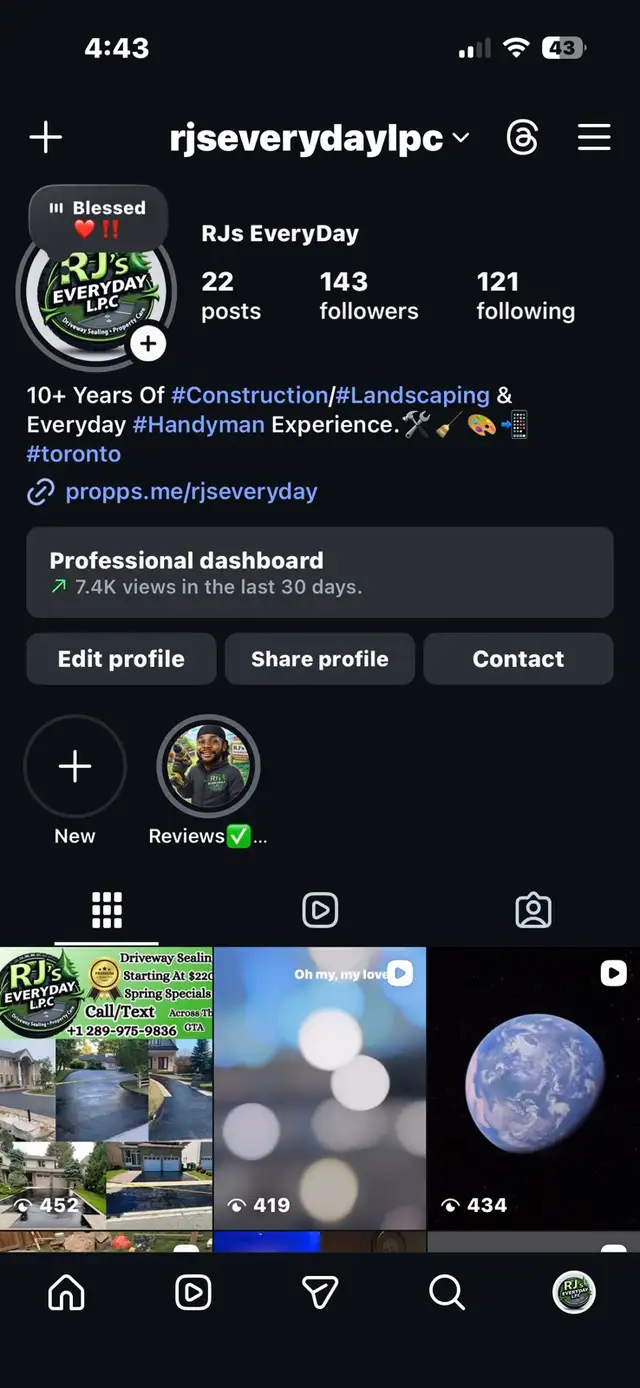Open the hamburger menu
The height and width of the screenshot is (1388, 640).
[x=594, y=137]
